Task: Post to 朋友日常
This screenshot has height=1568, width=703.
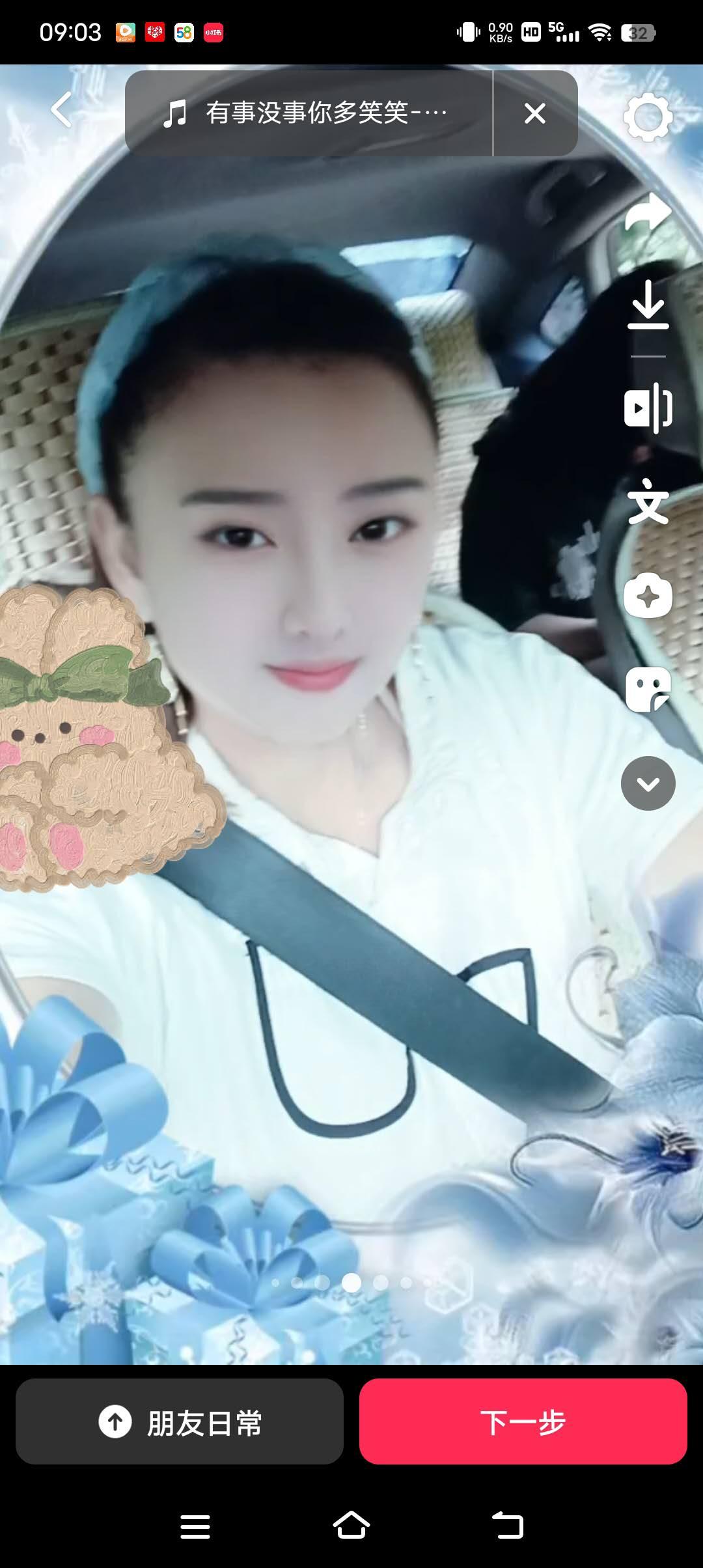Action: 180,1421
